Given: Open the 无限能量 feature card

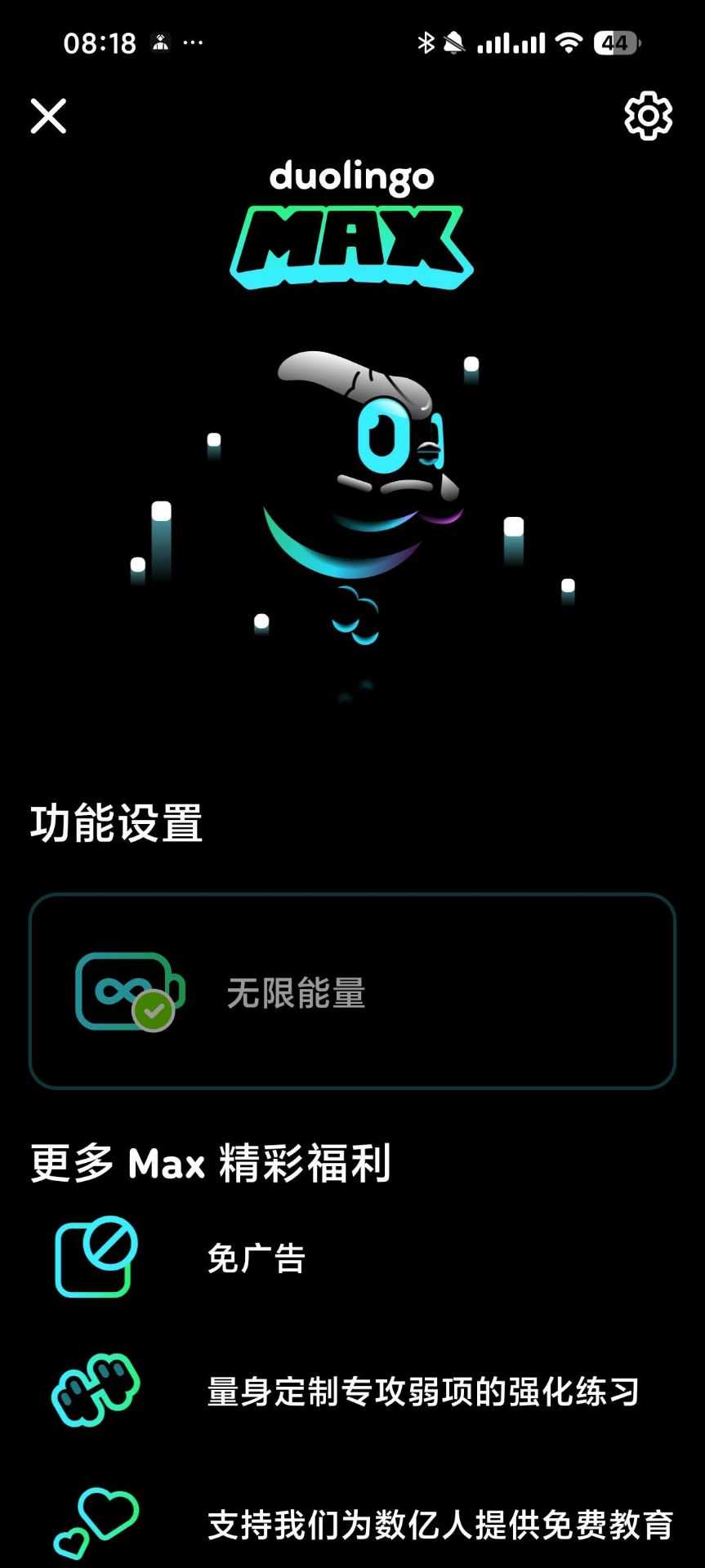Looking at the screenshot, I should [352, 991].
